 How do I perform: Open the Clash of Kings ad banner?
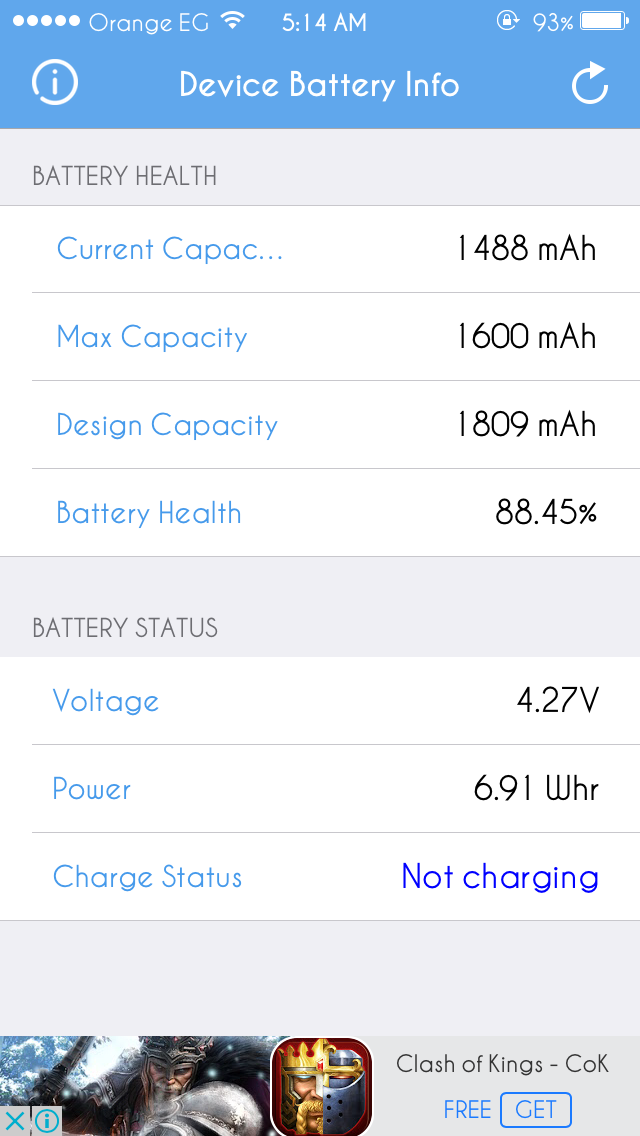pos(320,1086)
